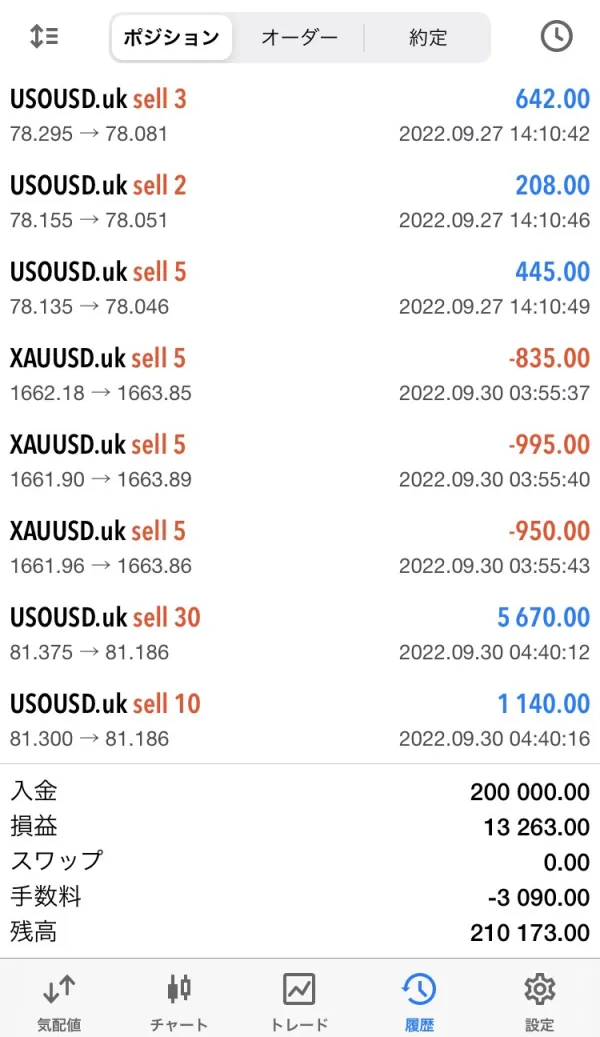Screen dimensions: 600x1037
Task: Expand the USOUSD.uk sell 3 trade
Action: (300, 115)
